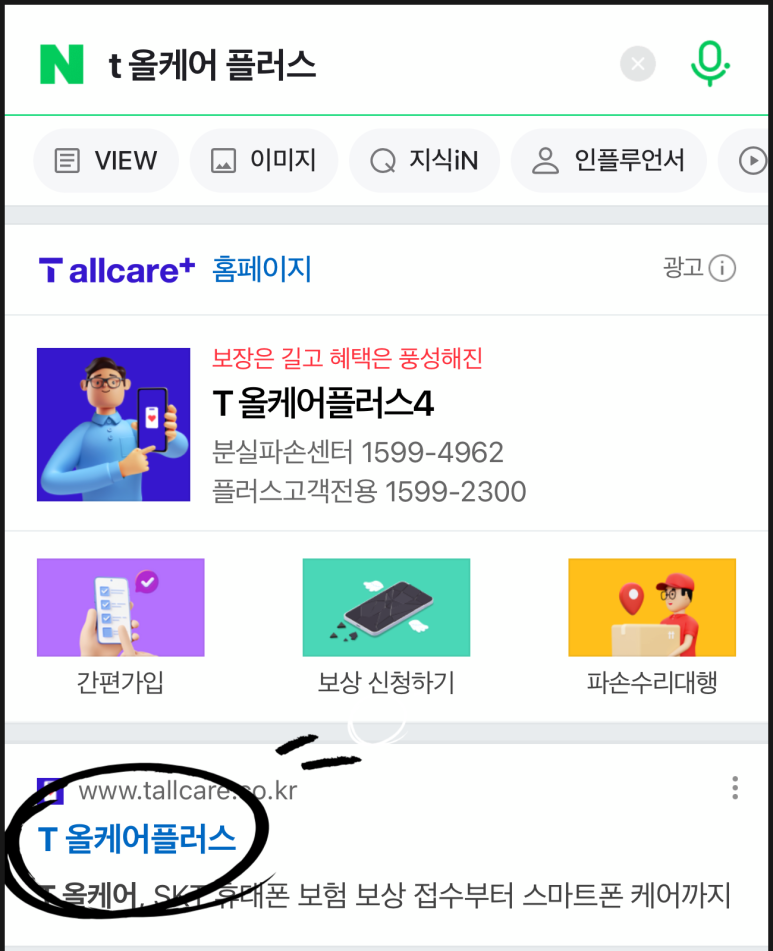Switch to the 이미지 tab
The height and width of the screenshot is (951, 773).
(x=264, y=161)
